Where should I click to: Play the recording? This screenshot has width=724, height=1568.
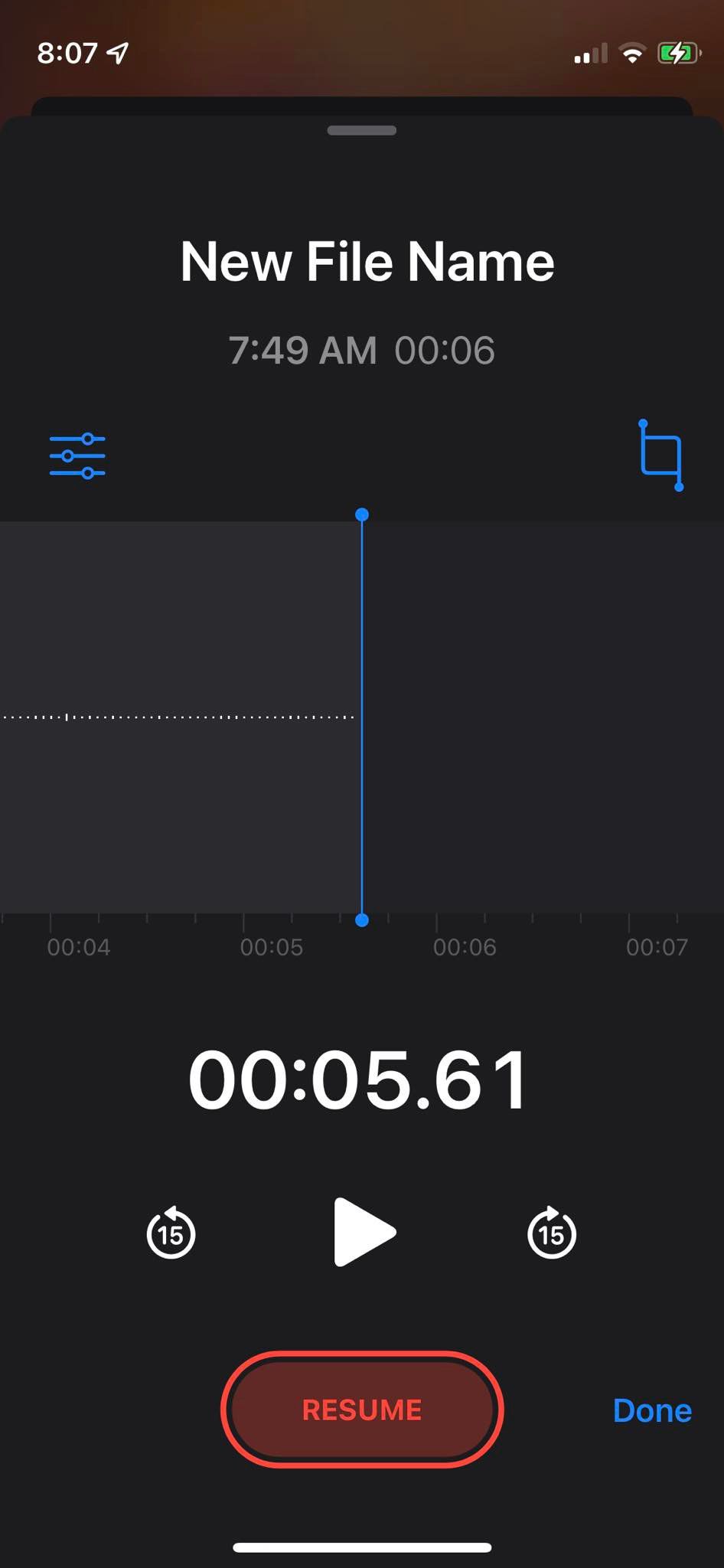[x=364, y=1232]
